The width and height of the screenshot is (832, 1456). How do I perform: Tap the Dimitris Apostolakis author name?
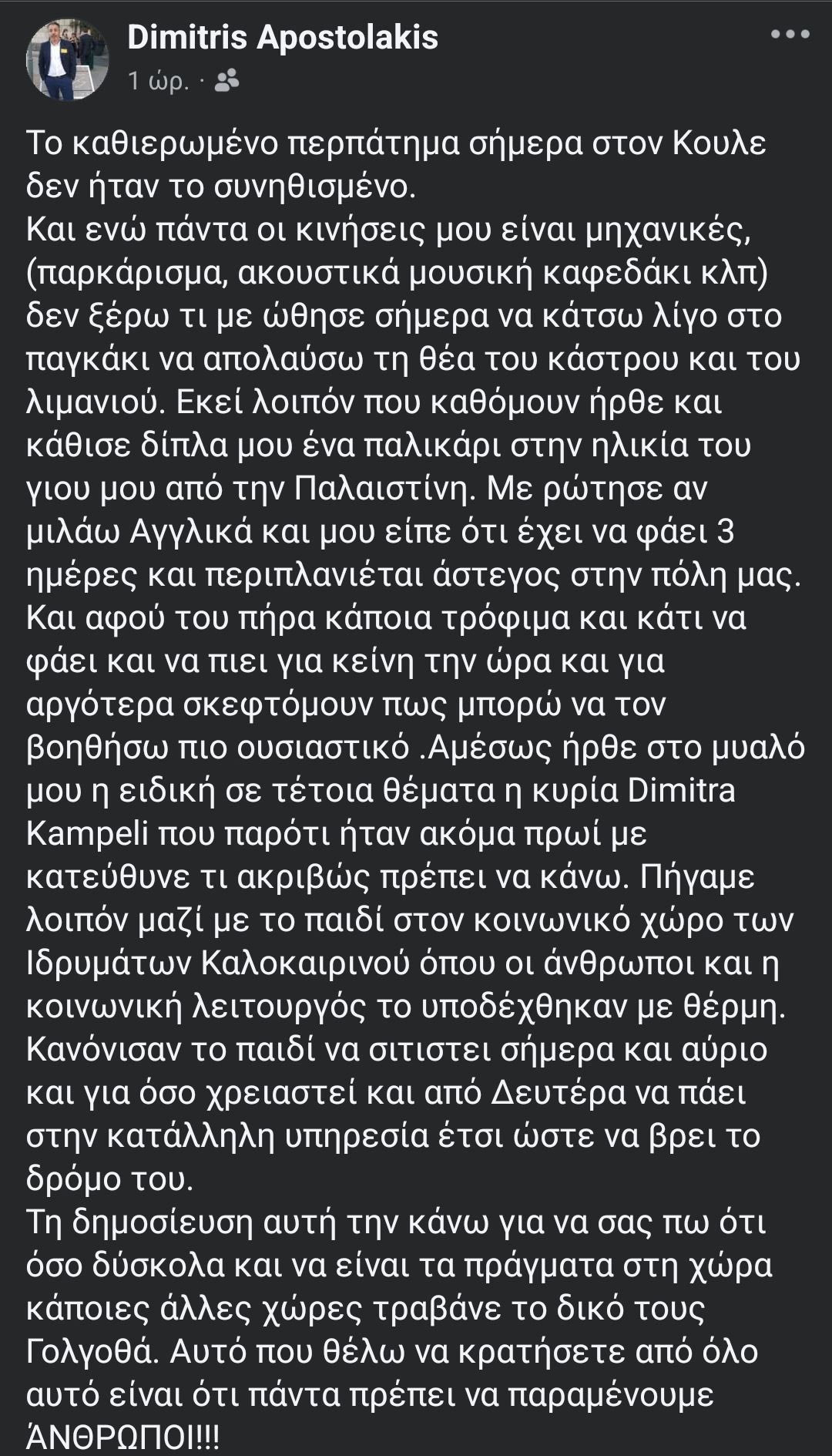pyautogui.click(x=283, y=37)
